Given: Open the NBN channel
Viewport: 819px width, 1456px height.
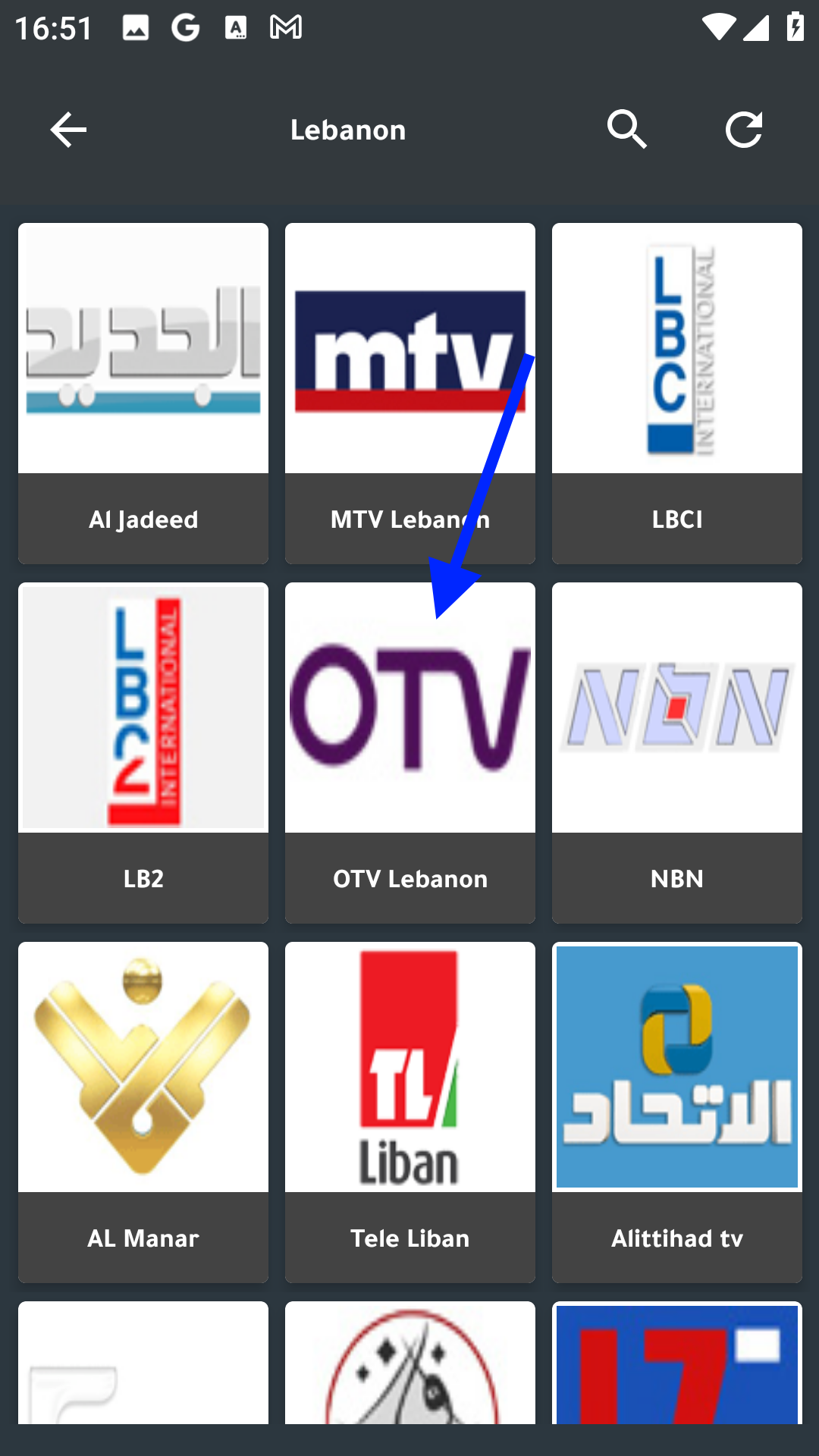Looking at the screenshot, I should pos(676,752).
